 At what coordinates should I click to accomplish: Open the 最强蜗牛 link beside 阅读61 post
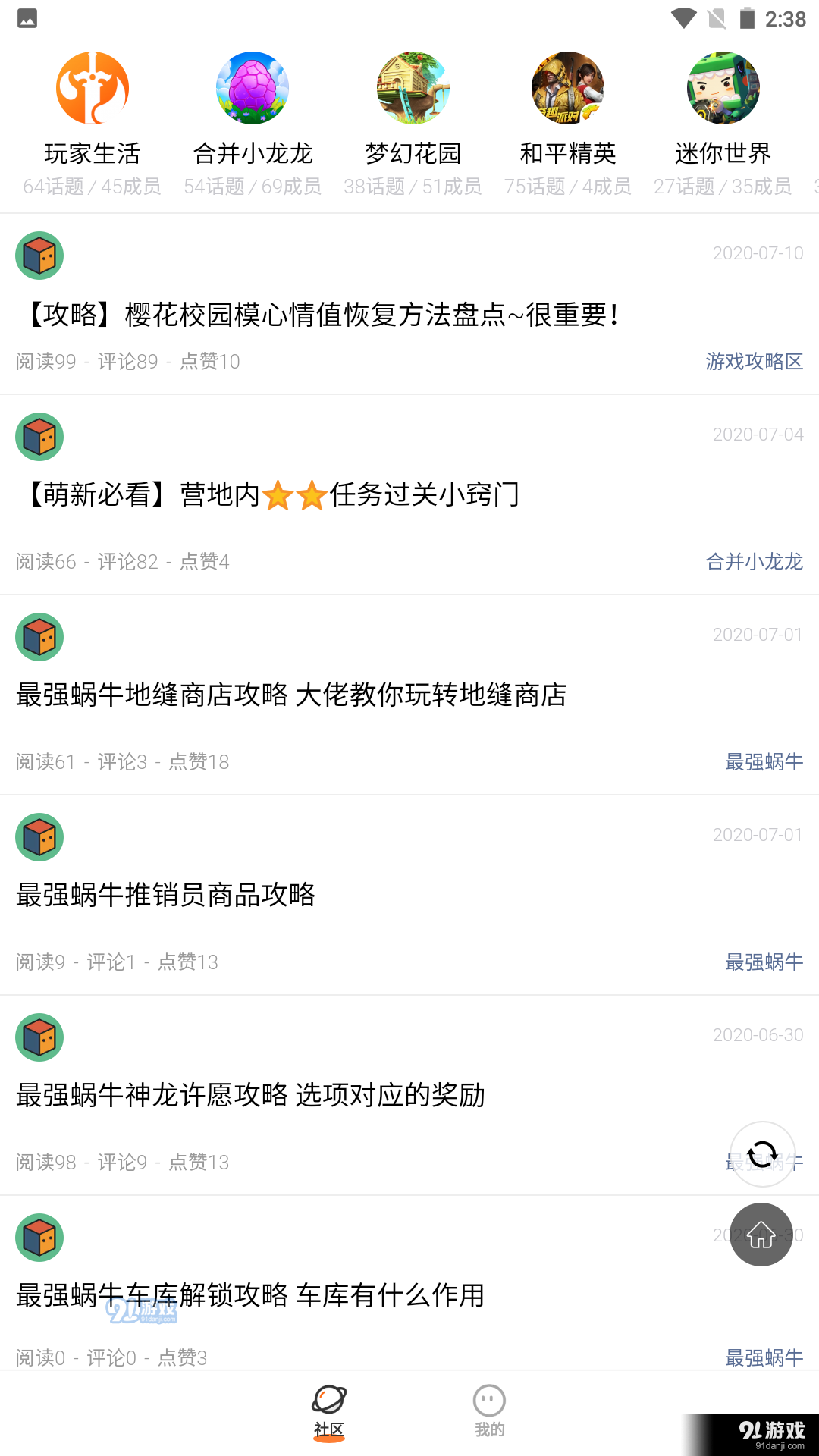[764, 762]
